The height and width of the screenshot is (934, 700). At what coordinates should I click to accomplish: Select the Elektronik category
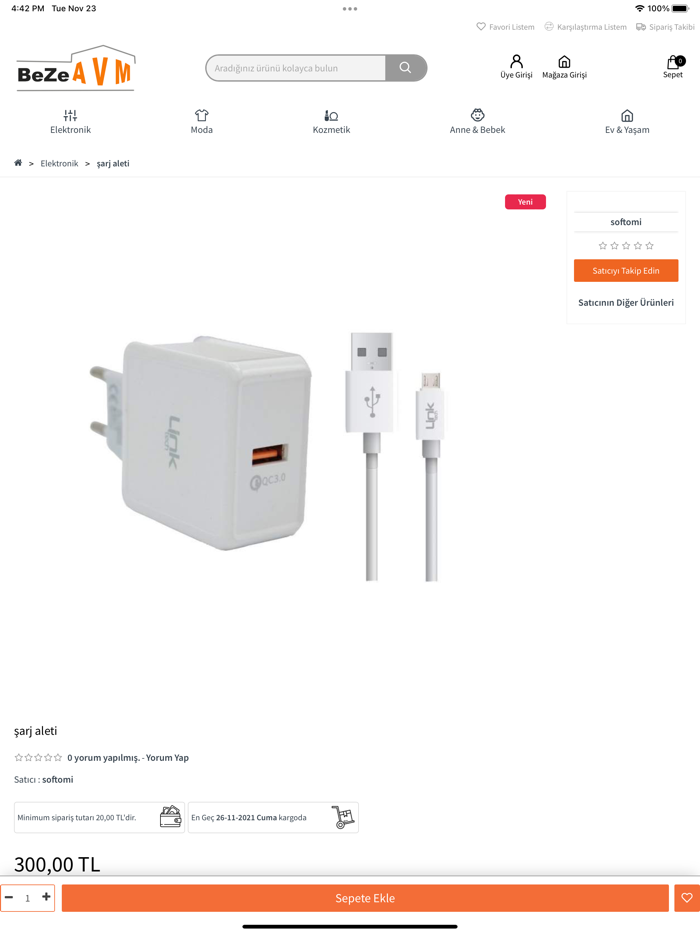pyautogui.click(x=70, y=122)
